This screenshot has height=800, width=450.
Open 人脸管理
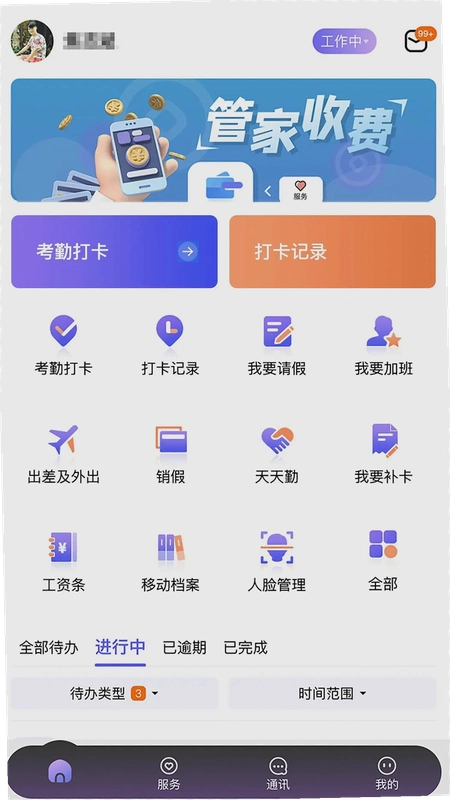point(277,562)
